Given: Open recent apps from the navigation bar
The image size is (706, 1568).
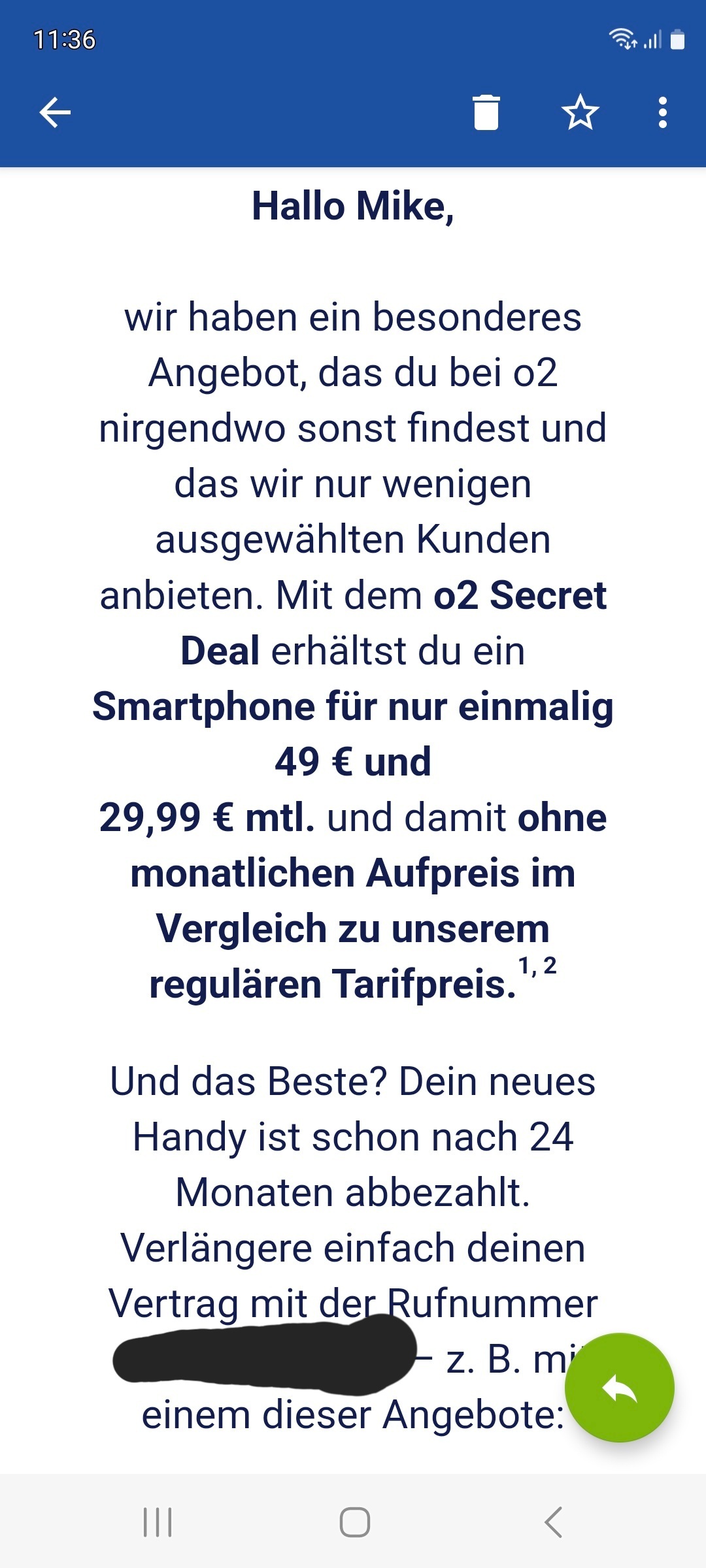Looking at the screenshot, I should pyautogui.click(x=158, y=1522).
